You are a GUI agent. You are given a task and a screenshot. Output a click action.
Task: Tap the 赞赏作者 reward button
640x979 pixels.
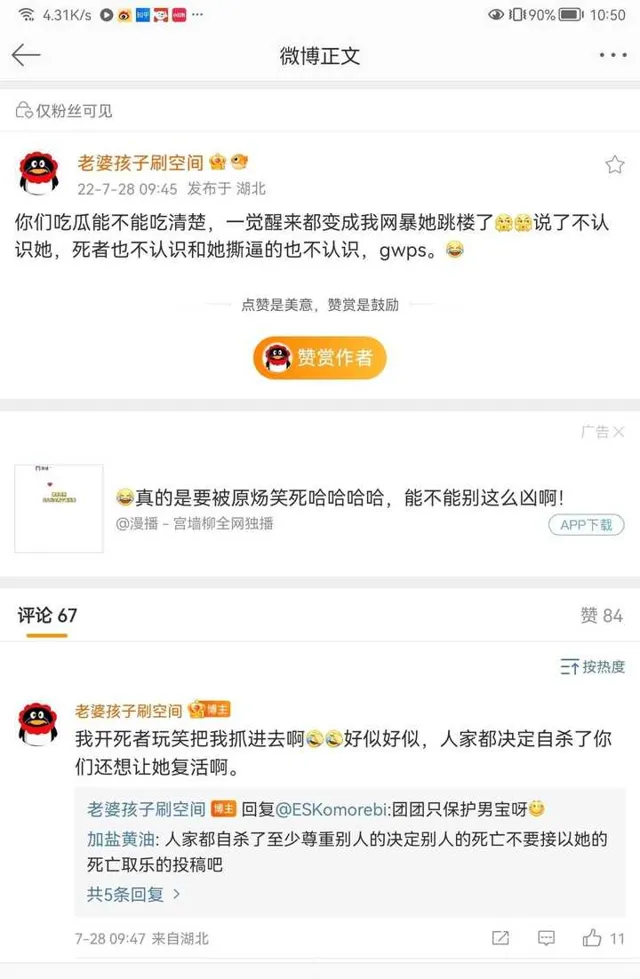tap(319, 357)
